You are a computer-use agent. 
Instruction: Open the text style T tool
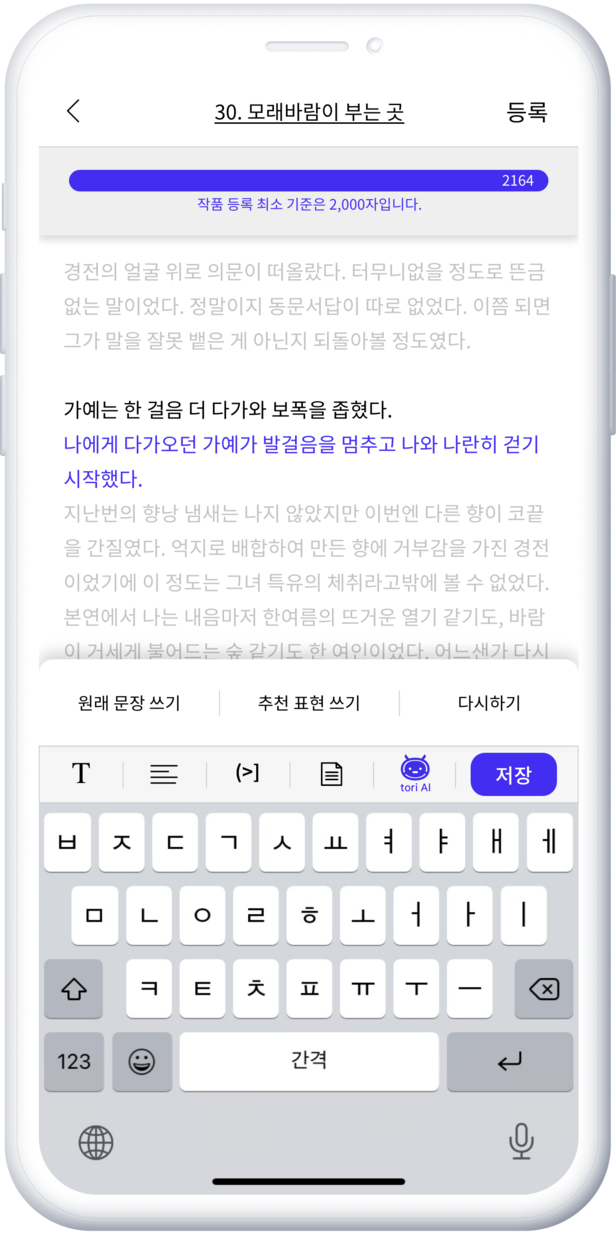click(81, 773)
